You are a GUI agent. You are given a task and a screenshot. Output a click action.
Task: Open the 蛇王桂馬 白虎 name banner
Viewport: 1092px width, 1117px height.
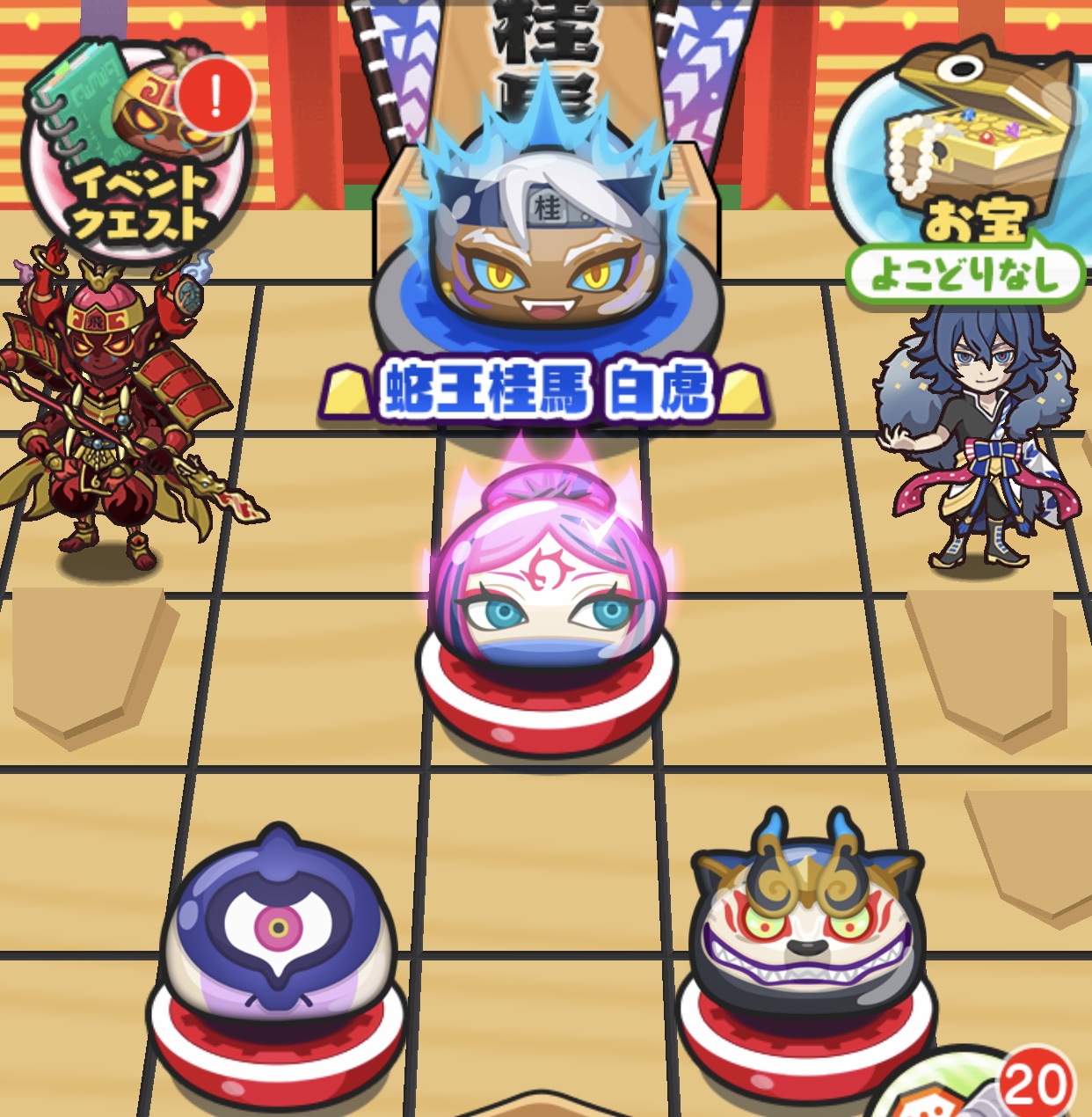click(545, 393)
